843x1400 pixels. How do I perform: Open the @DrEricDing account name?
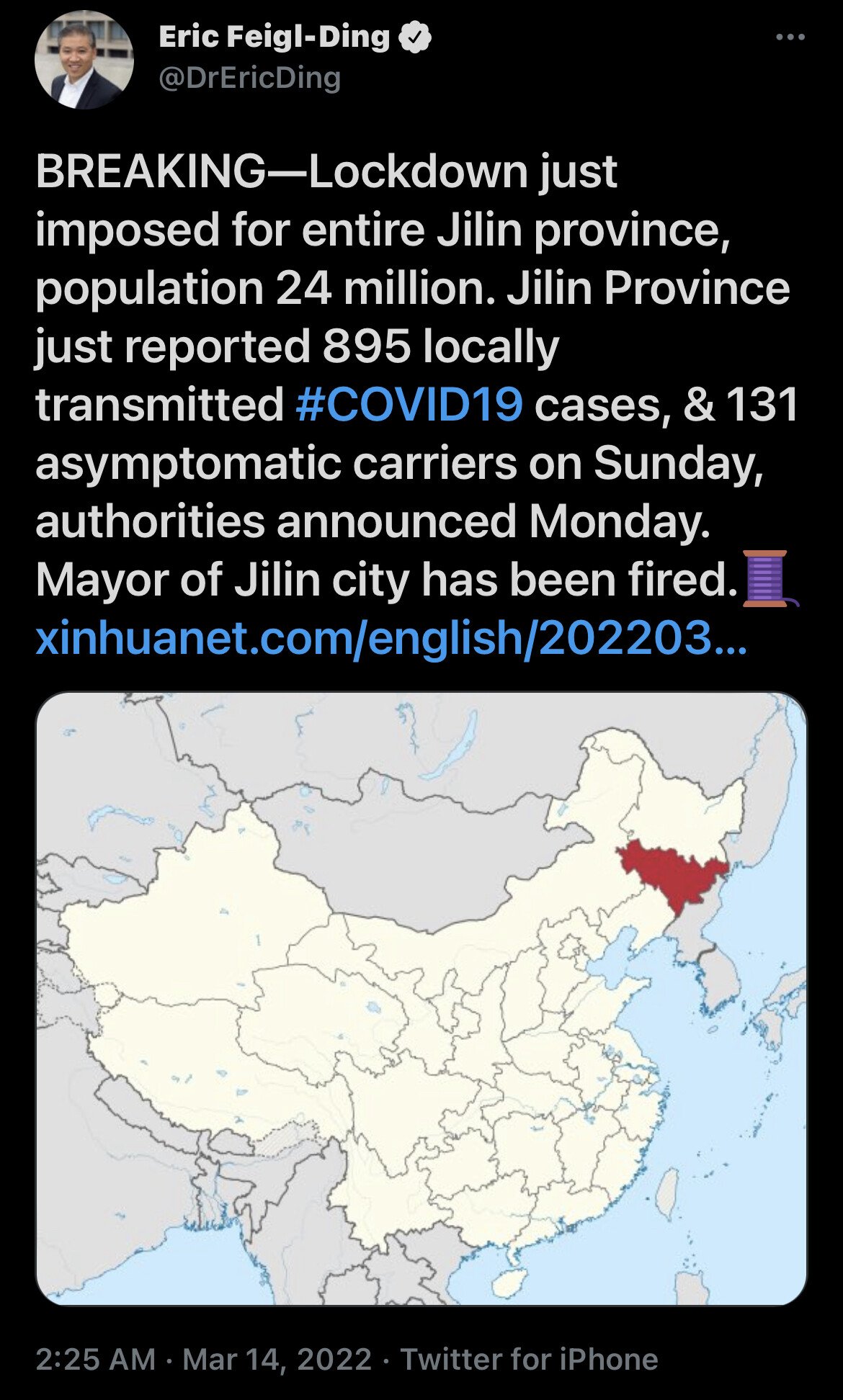[x=249, y=78]
